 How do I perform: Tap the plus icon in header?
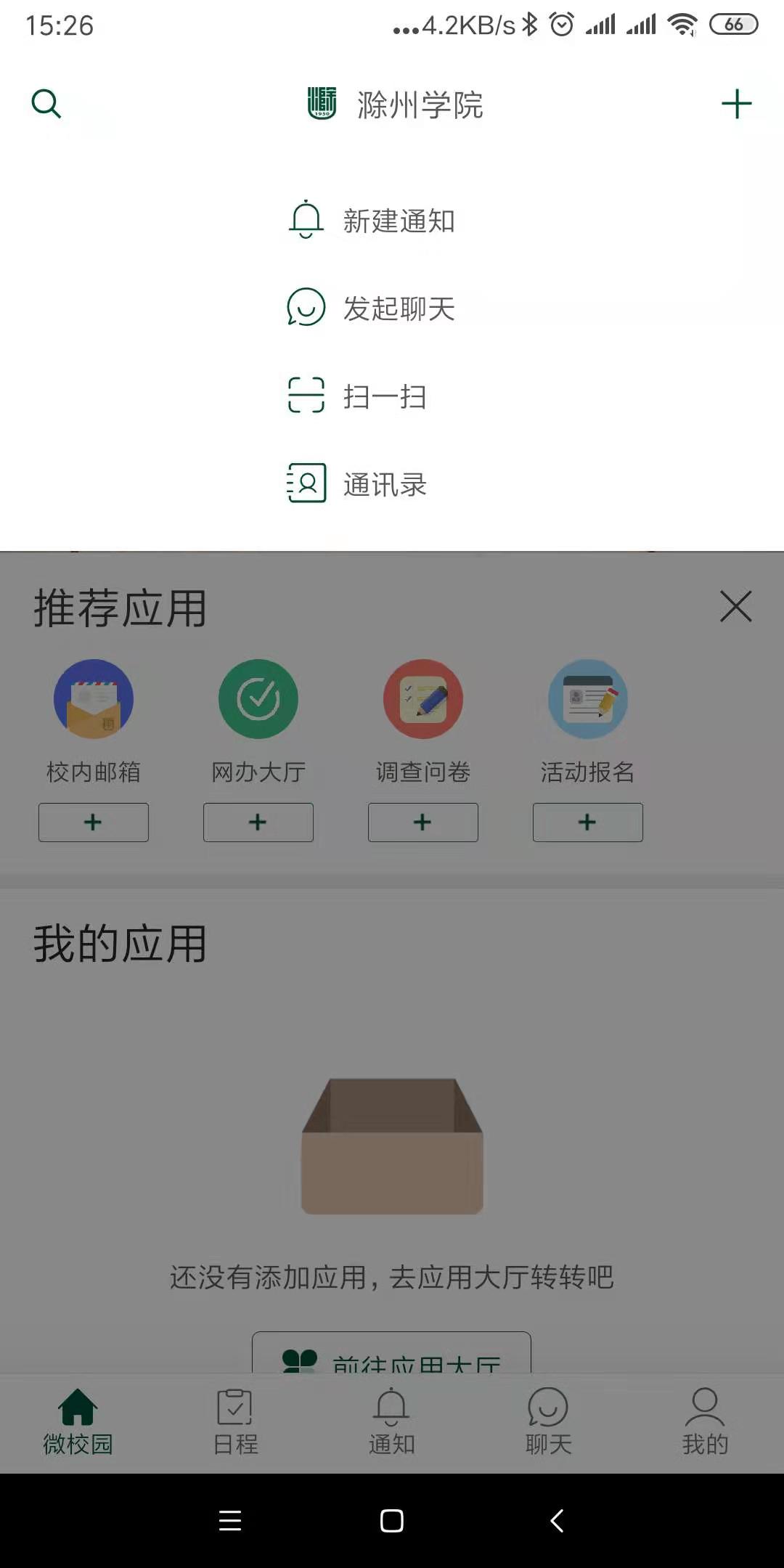pos(736,104)
